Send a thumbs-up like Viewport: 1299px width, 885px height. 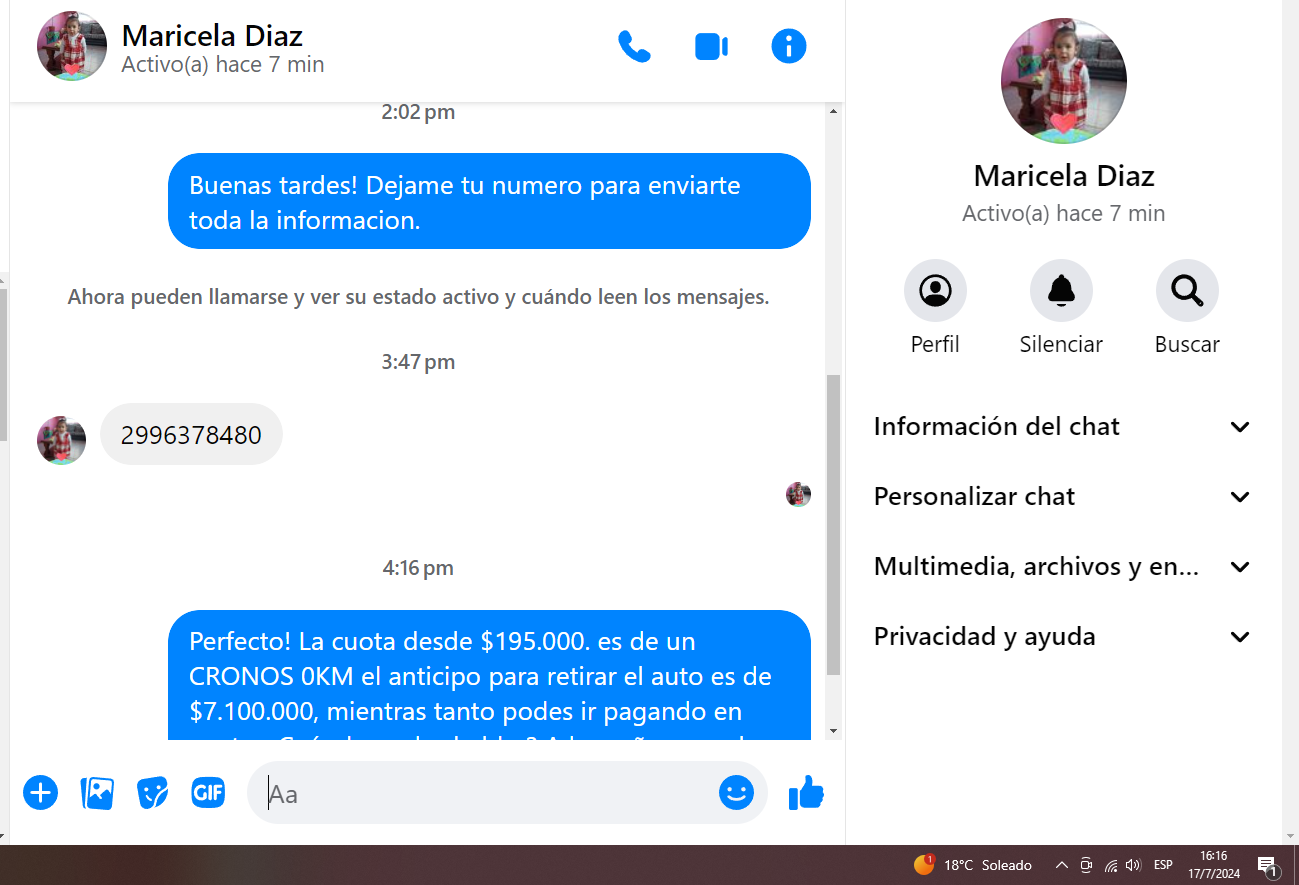pos(806,793)
